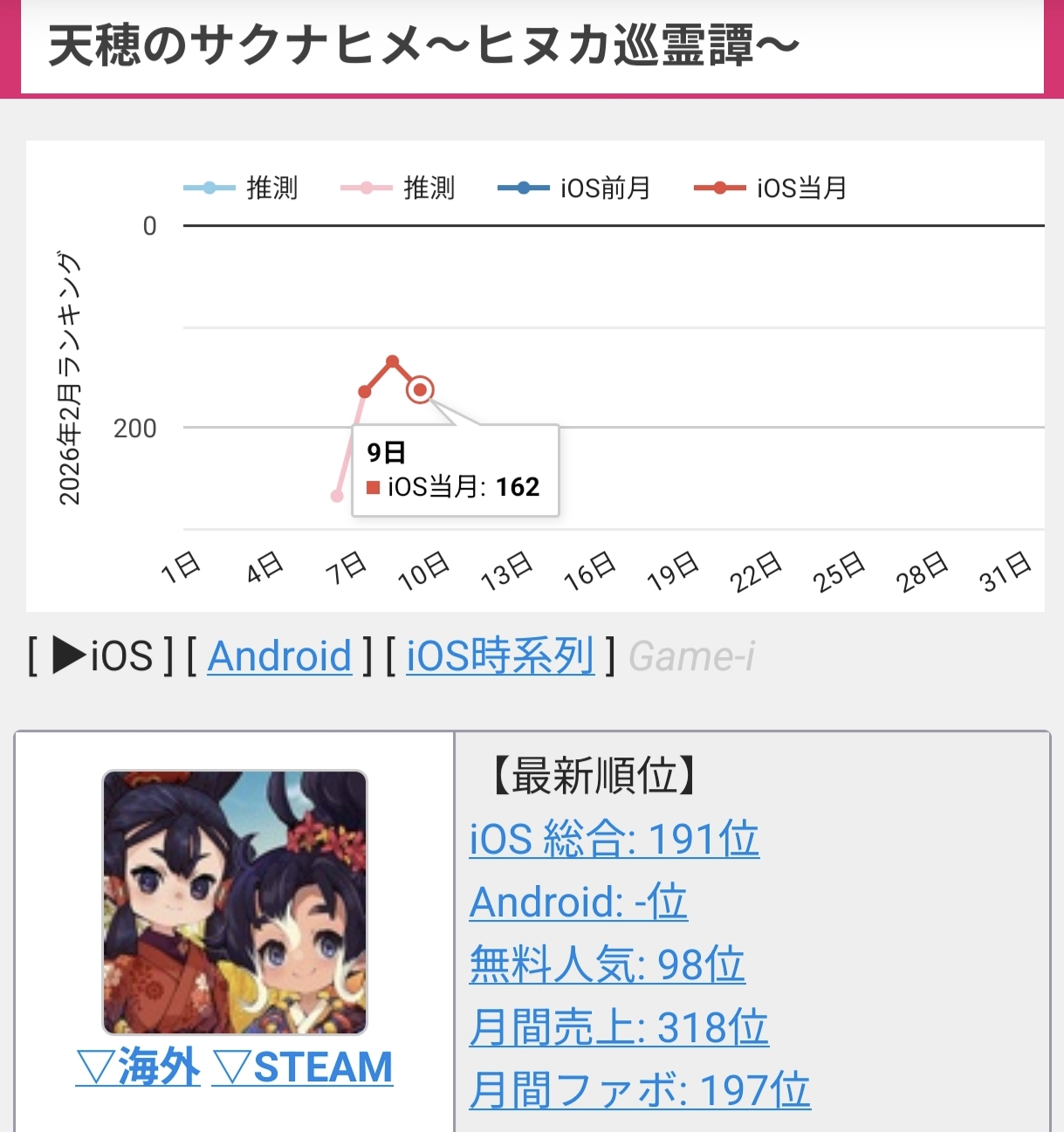Image resolution: width=1064 pixels, height=1132 pixels.
Task: Open the 無料人気: 98位 ranking link
Action: pos(607,965)
